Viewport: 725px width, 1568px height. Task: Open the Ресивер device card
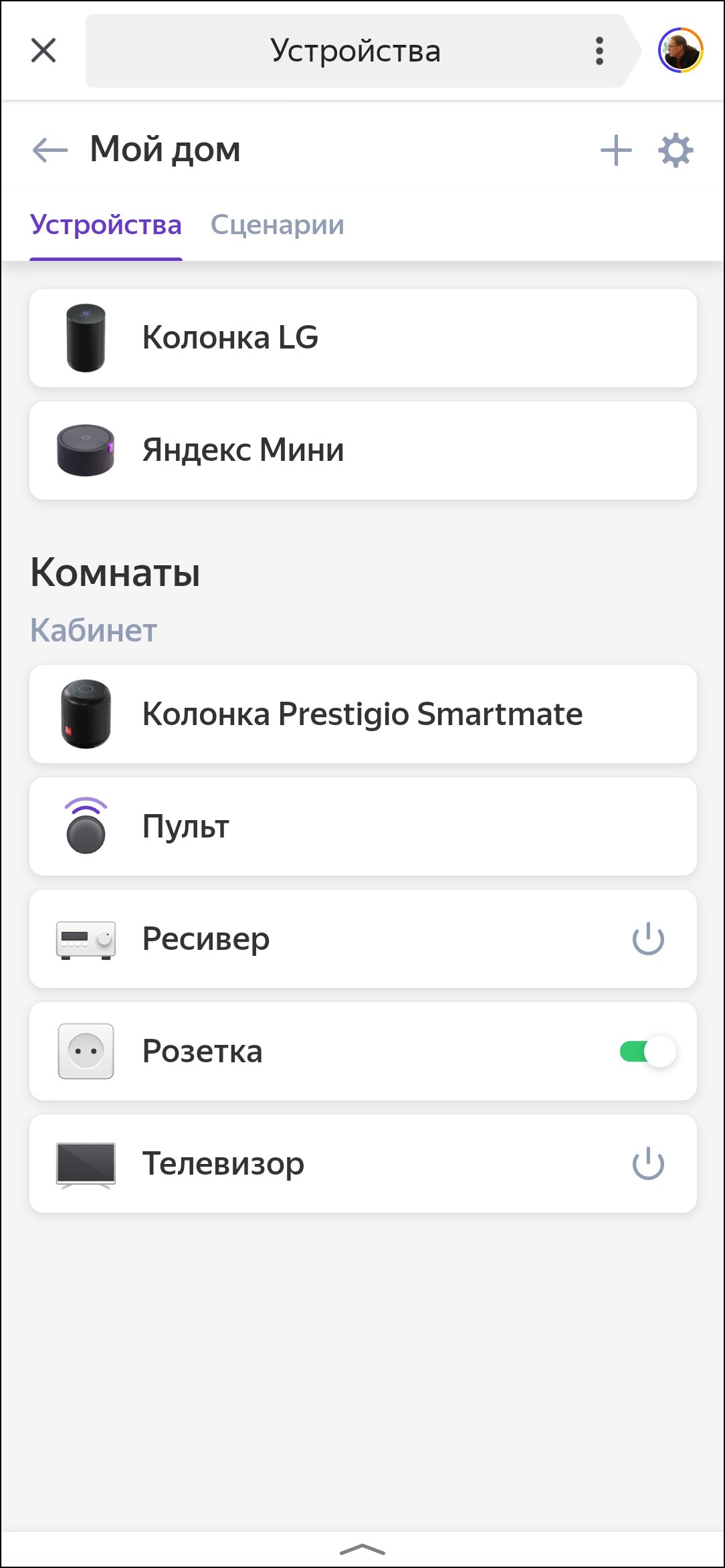point(334,939)
